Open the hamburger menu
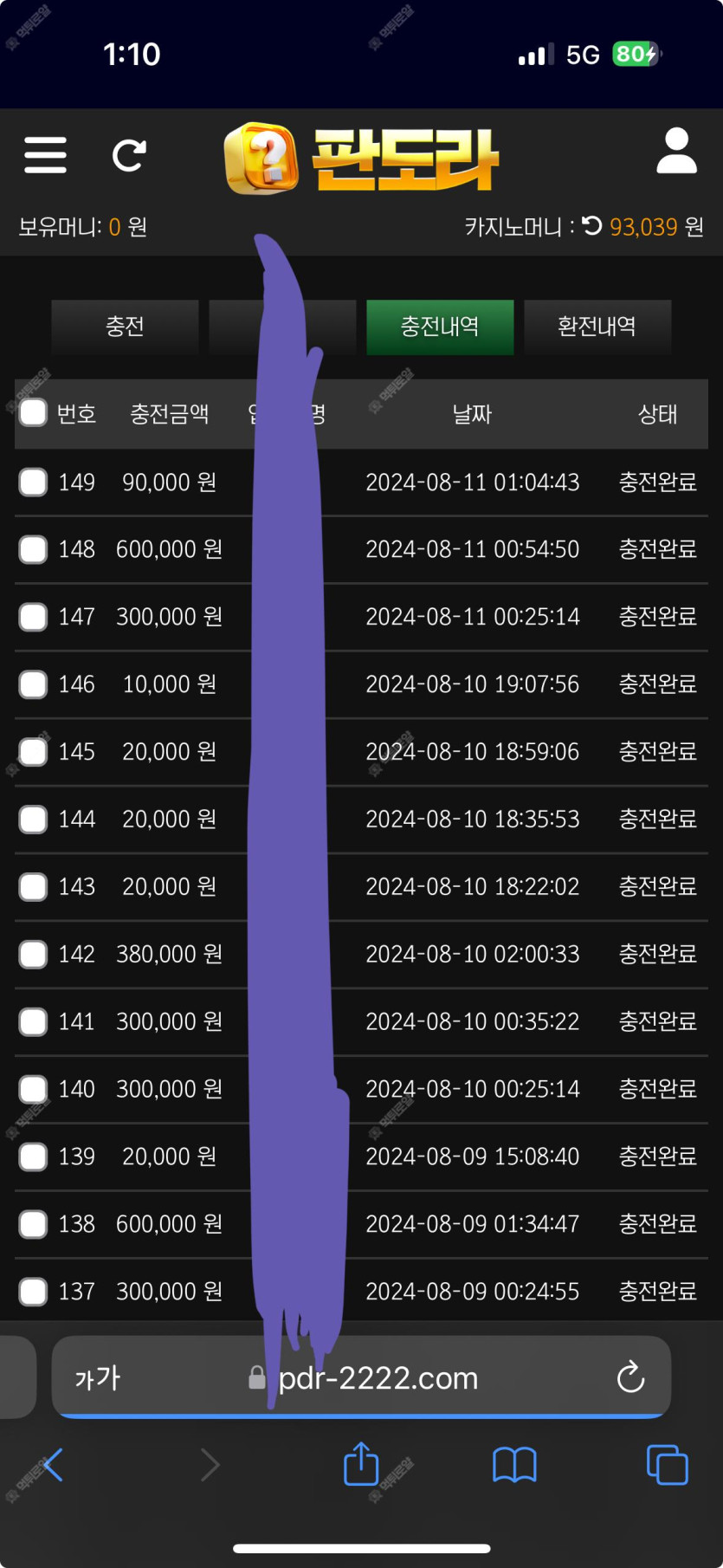This screenshot has height=1568, width=723. (45, 155)
